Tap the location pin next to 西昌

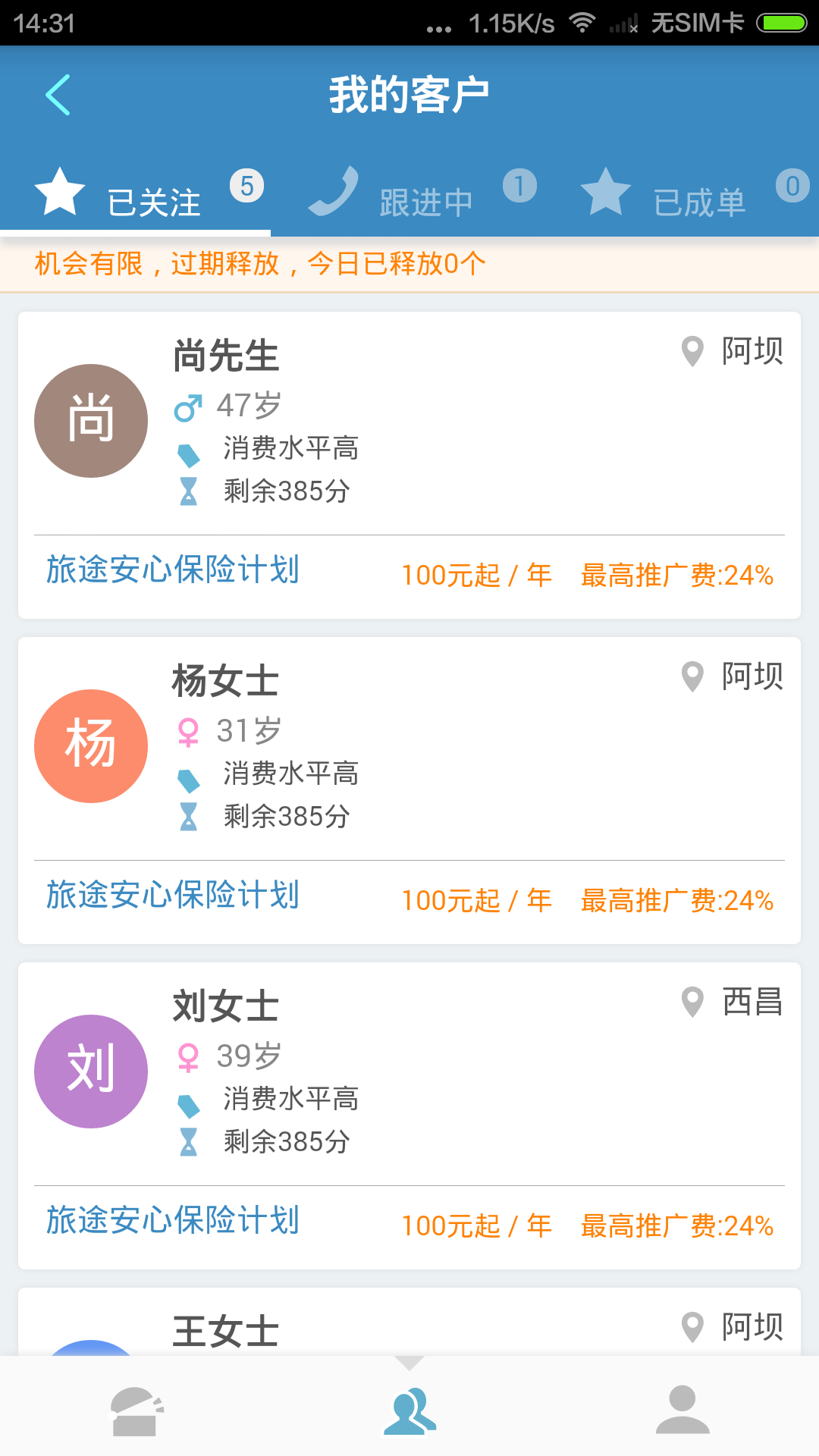click(692, 1001)
